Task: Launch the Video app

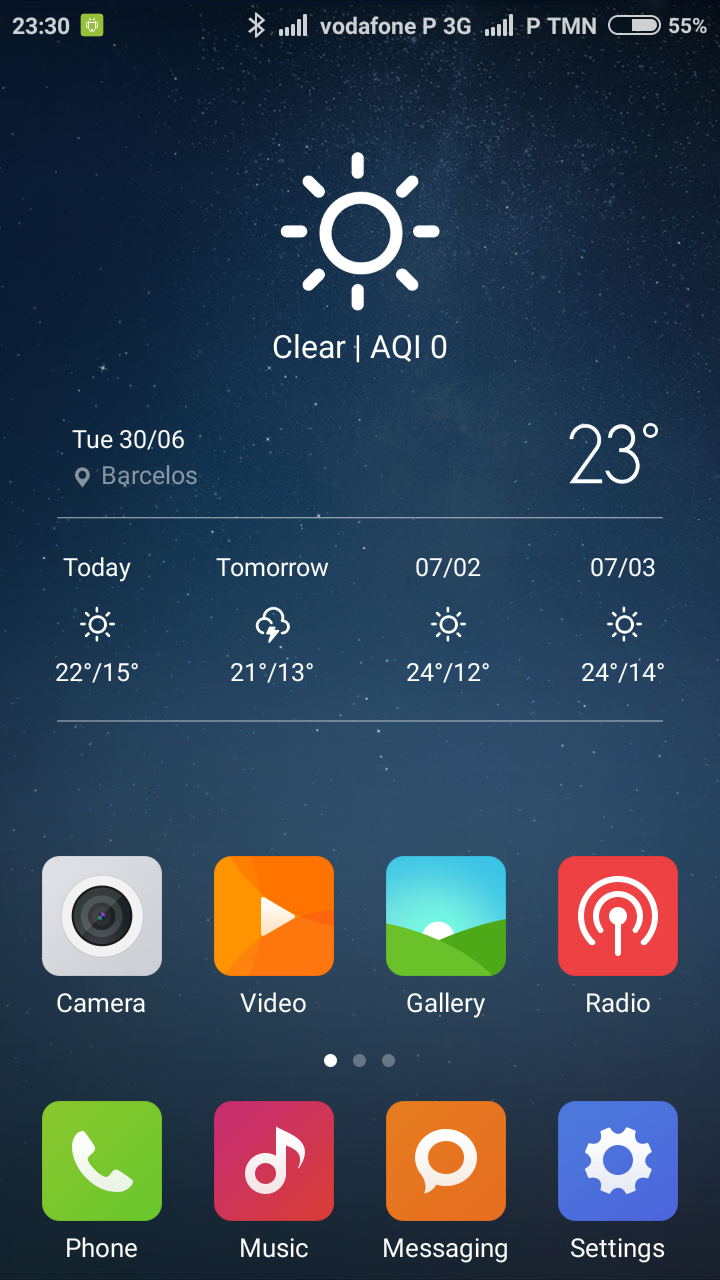Action: 274,916
